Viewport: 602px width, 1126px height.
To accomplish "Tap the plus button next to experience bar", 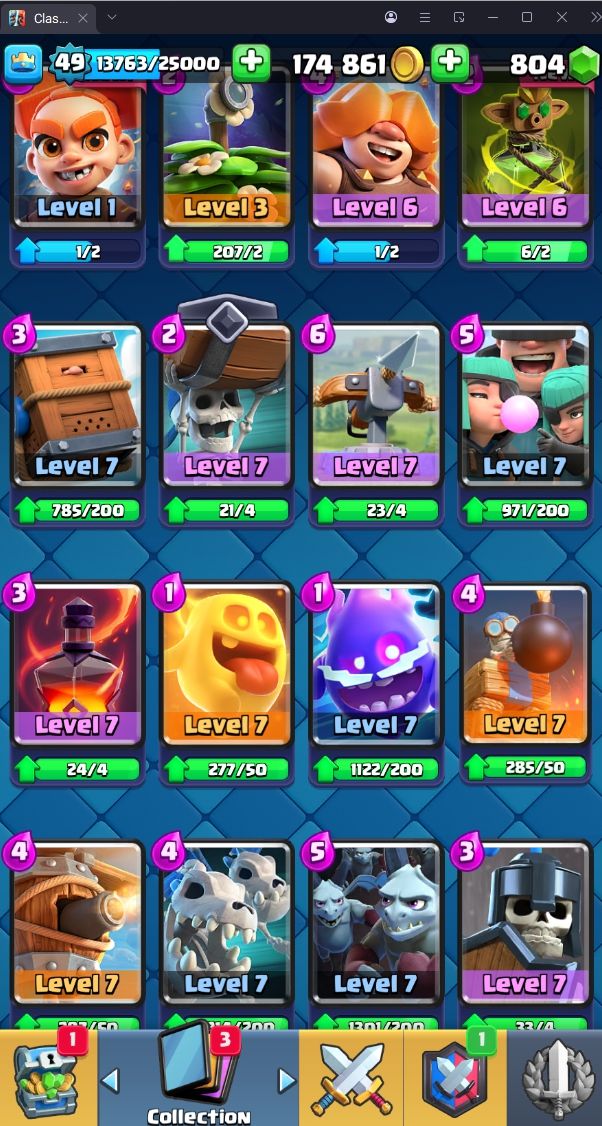I will (251, 63).
